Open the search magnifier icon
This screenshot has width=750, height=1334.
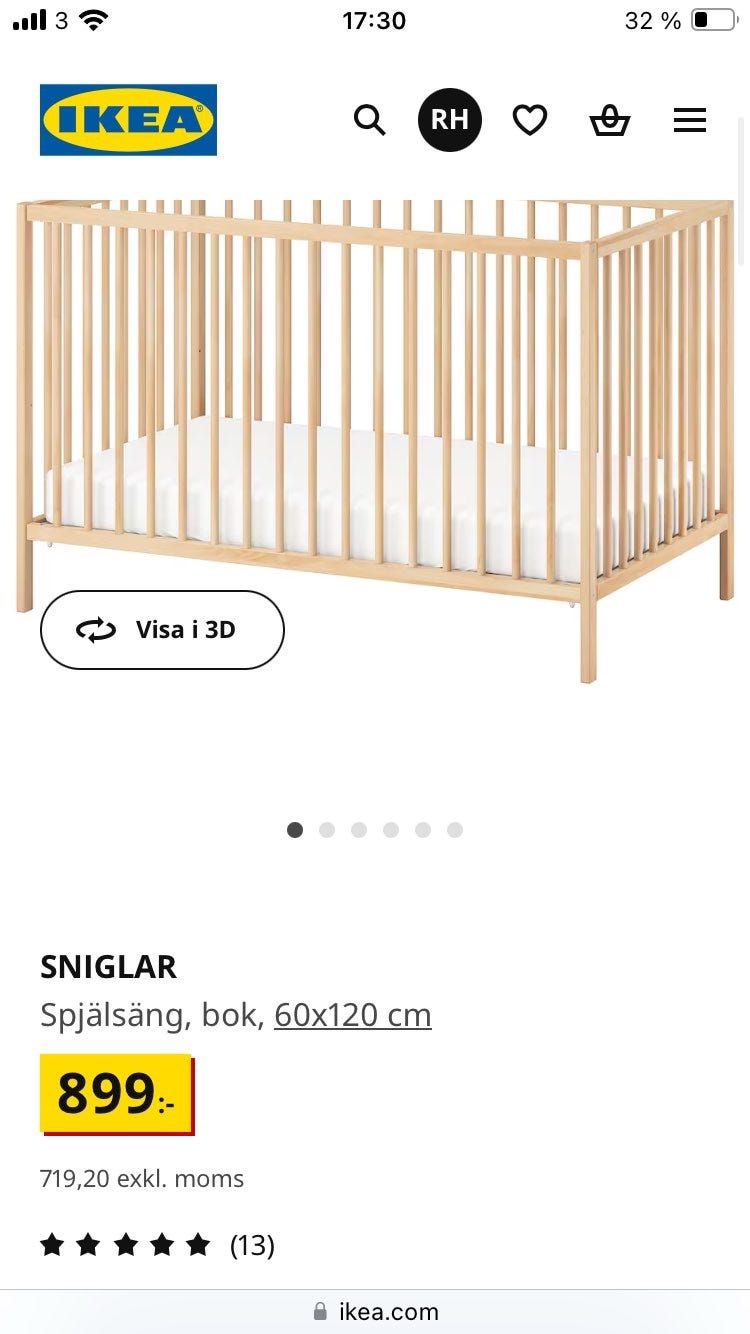click(x=369, y=120)
